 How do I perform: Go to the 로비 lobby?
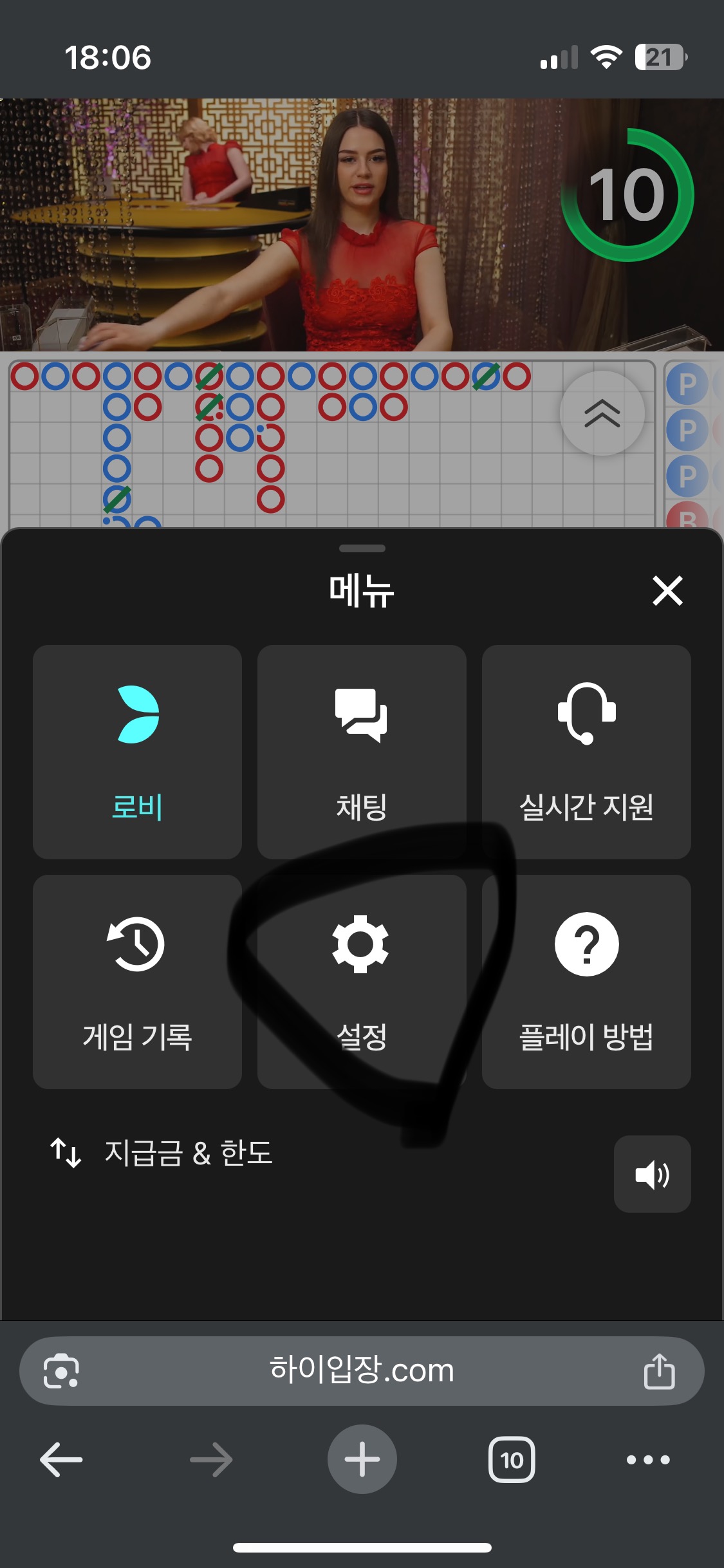tap(137, 752)
